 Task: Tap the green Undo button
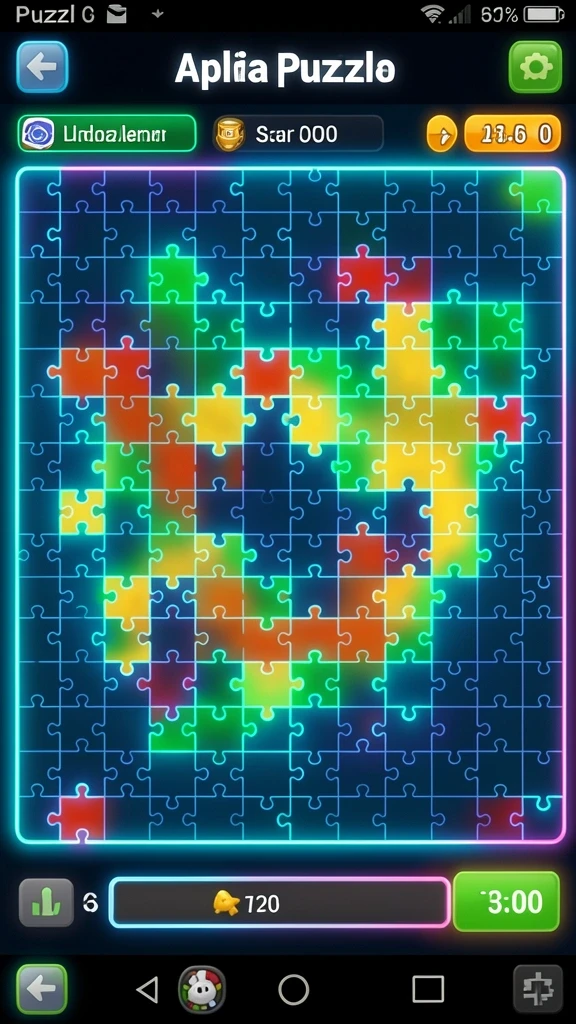[x=107, y=134]
